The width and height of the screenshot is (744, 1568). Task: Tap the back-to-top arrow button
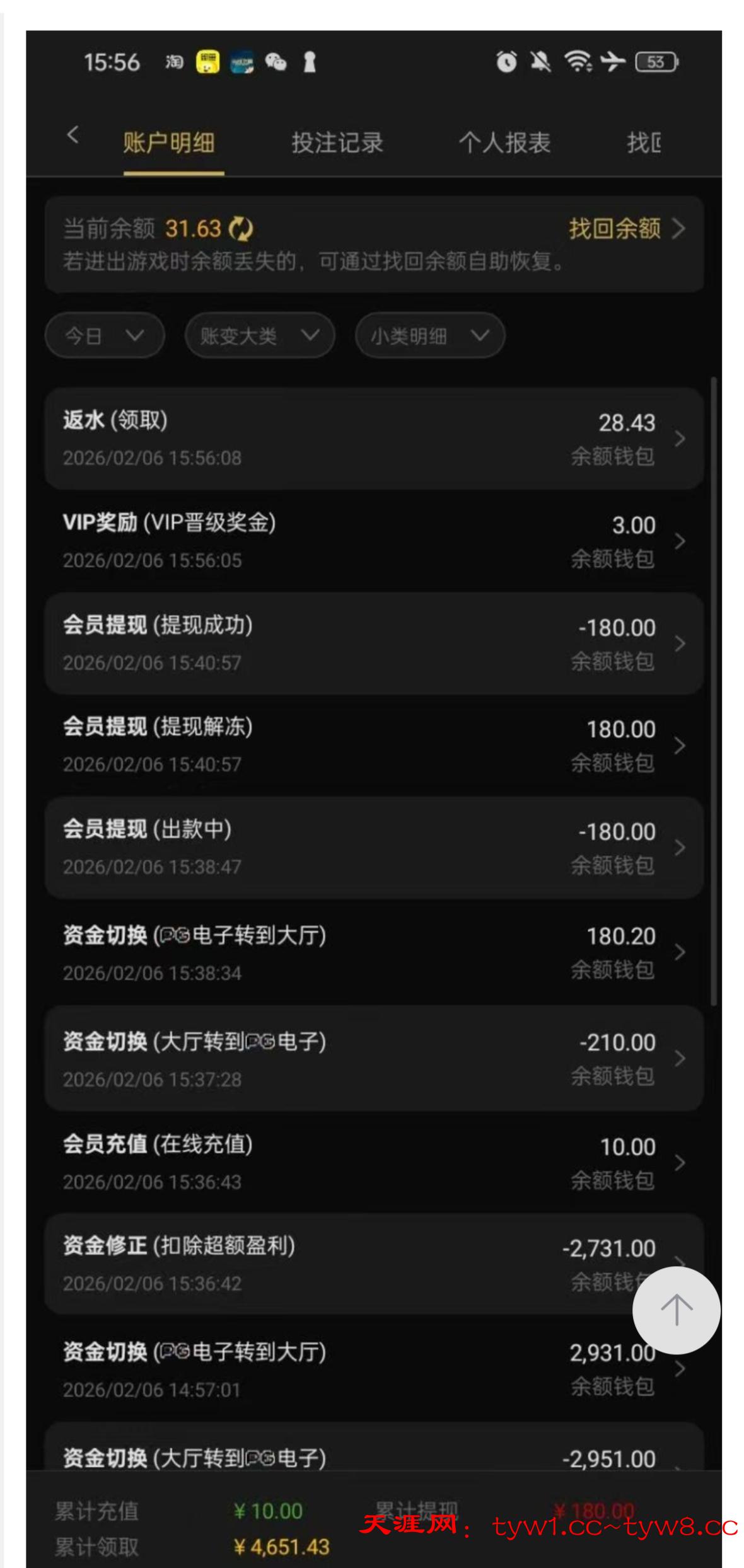(x=676, y=1310)
